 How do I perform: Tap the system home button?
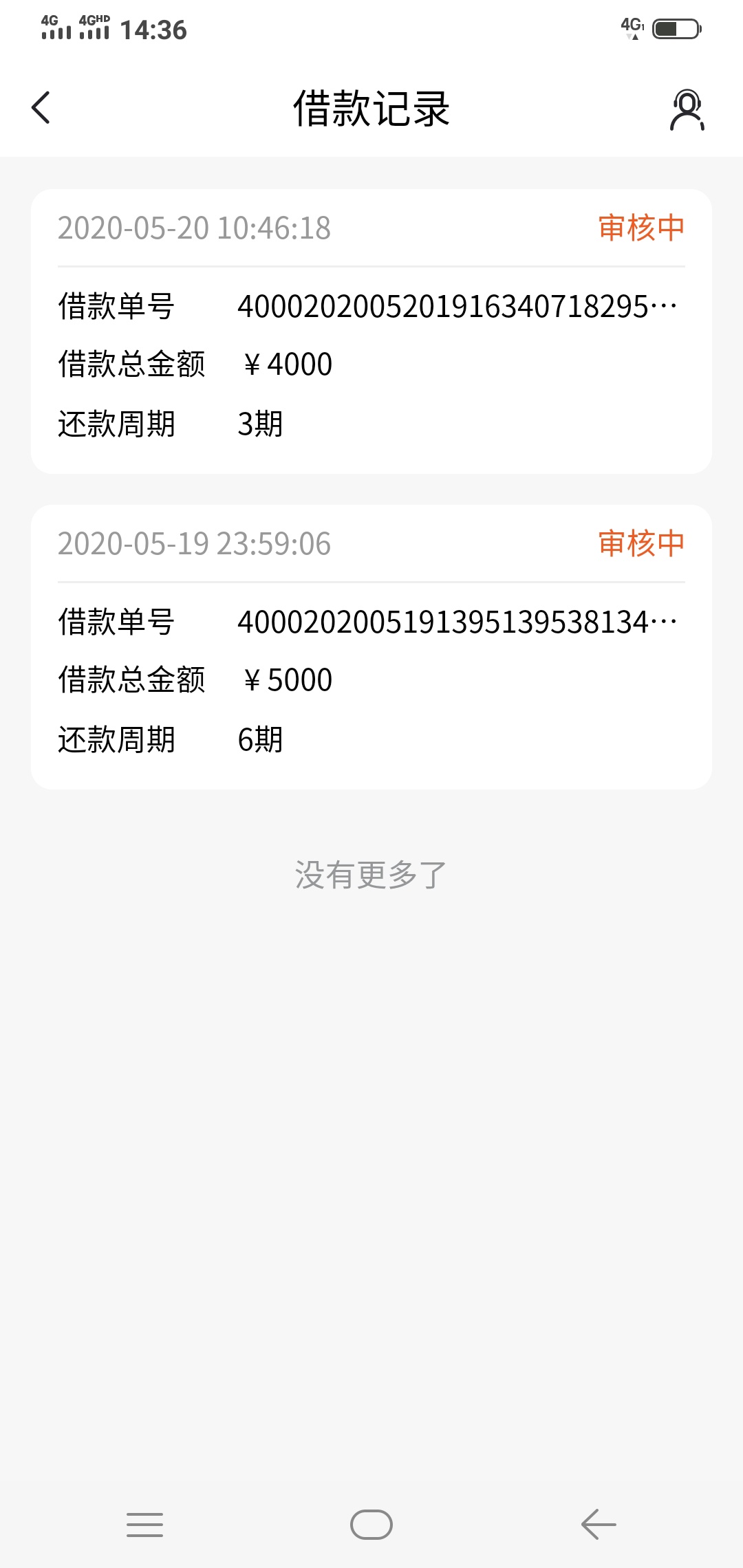(x=371, y=1525)
